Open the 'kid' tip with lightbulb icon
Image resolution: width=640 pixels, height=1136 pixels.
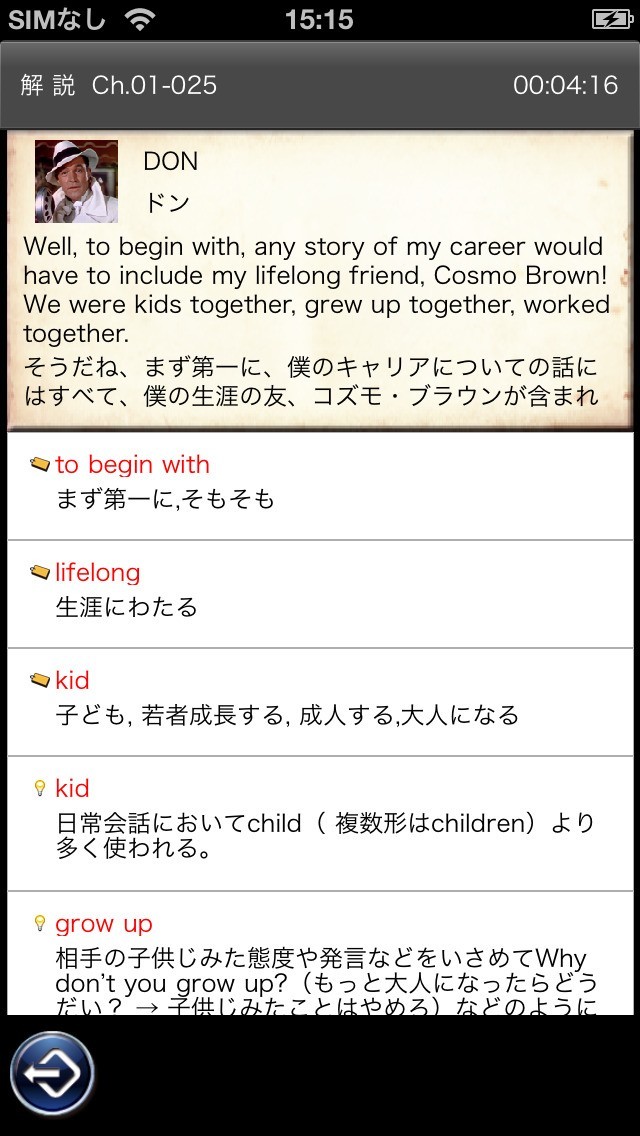pos(320,824)
